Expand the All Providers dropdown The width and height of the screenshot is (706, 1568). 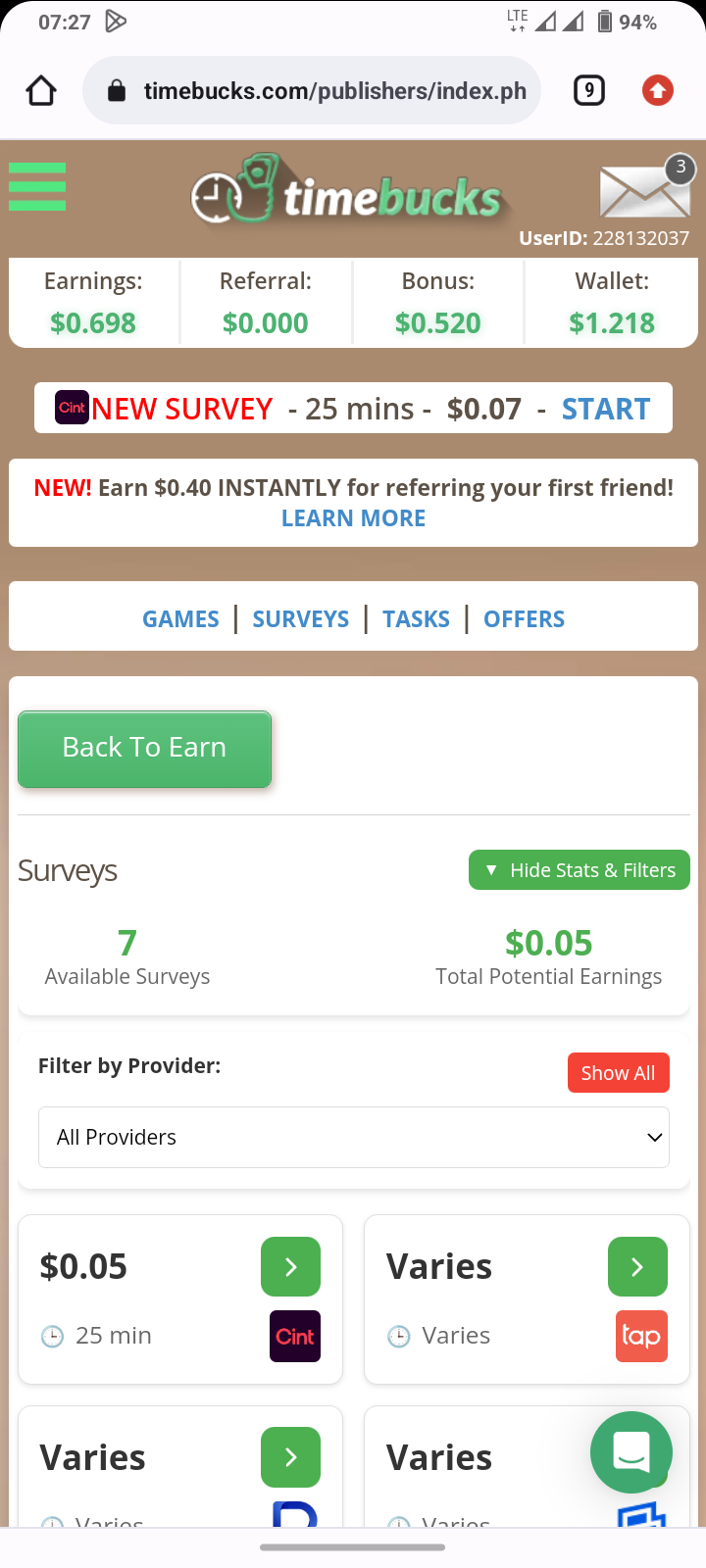(353, 1137)
